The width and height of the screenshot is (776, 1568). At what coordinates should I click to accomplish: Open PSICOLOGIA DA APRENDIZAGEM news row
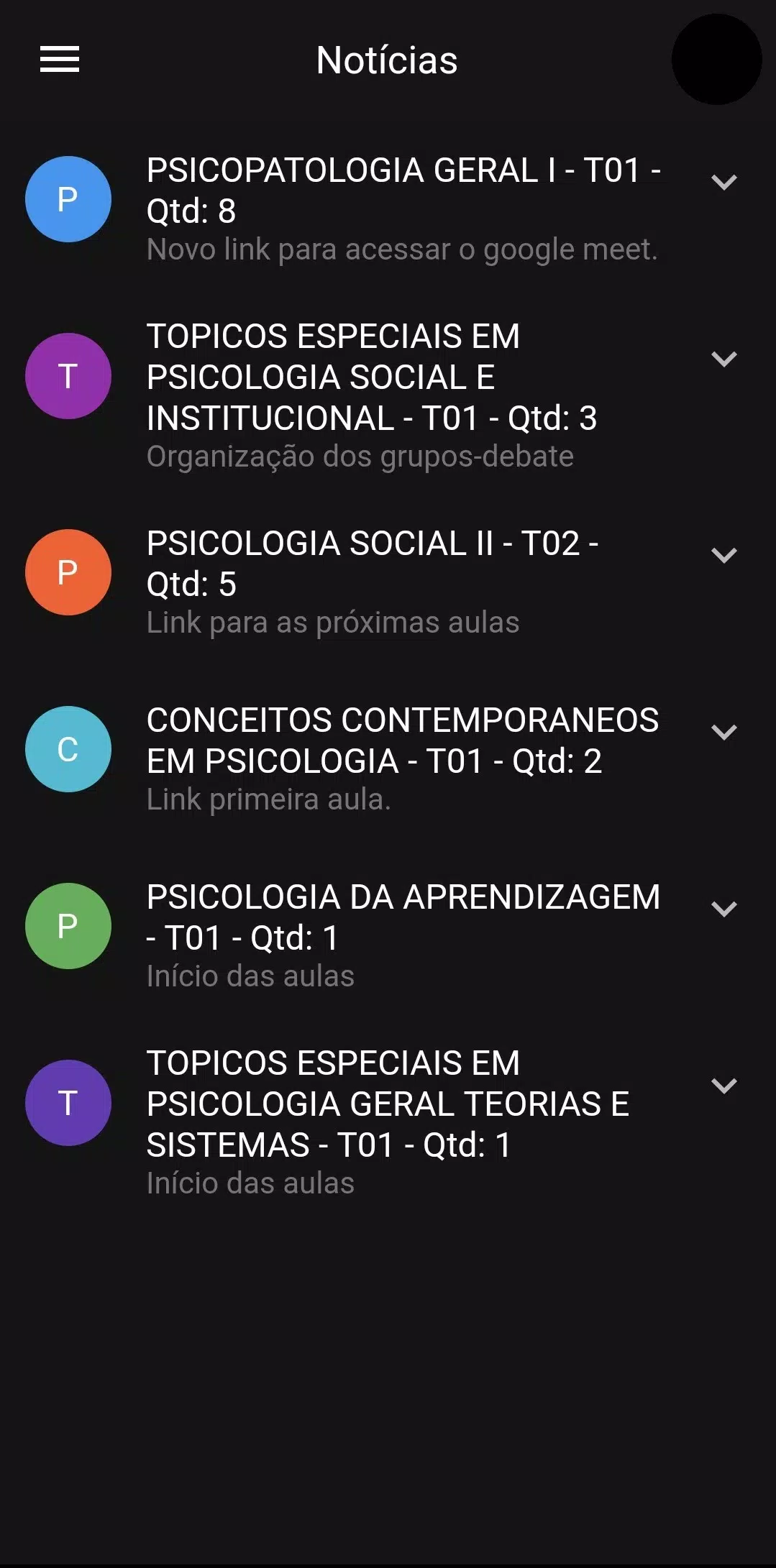pyautogui.click(x=388, y=935)
